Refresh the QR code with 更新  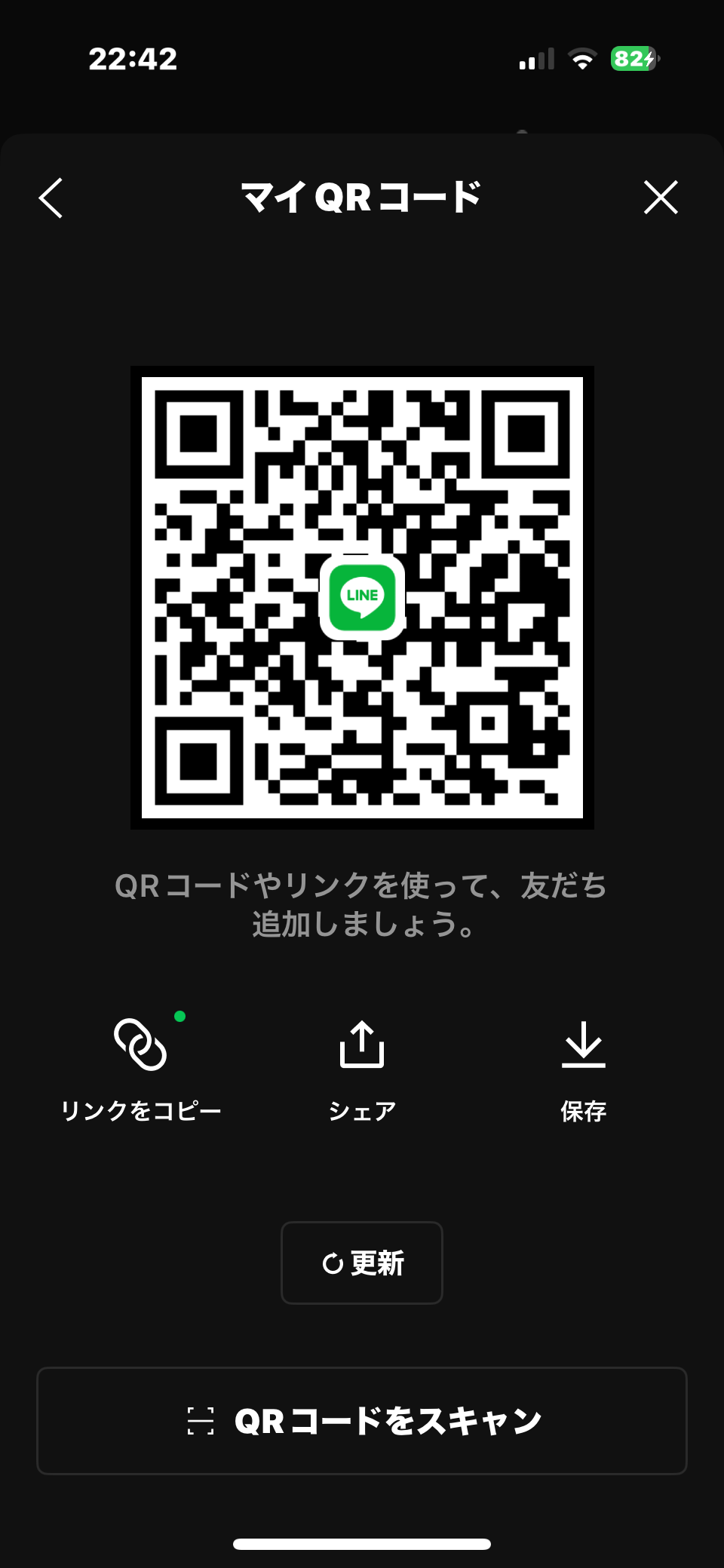pos(362,1263)
